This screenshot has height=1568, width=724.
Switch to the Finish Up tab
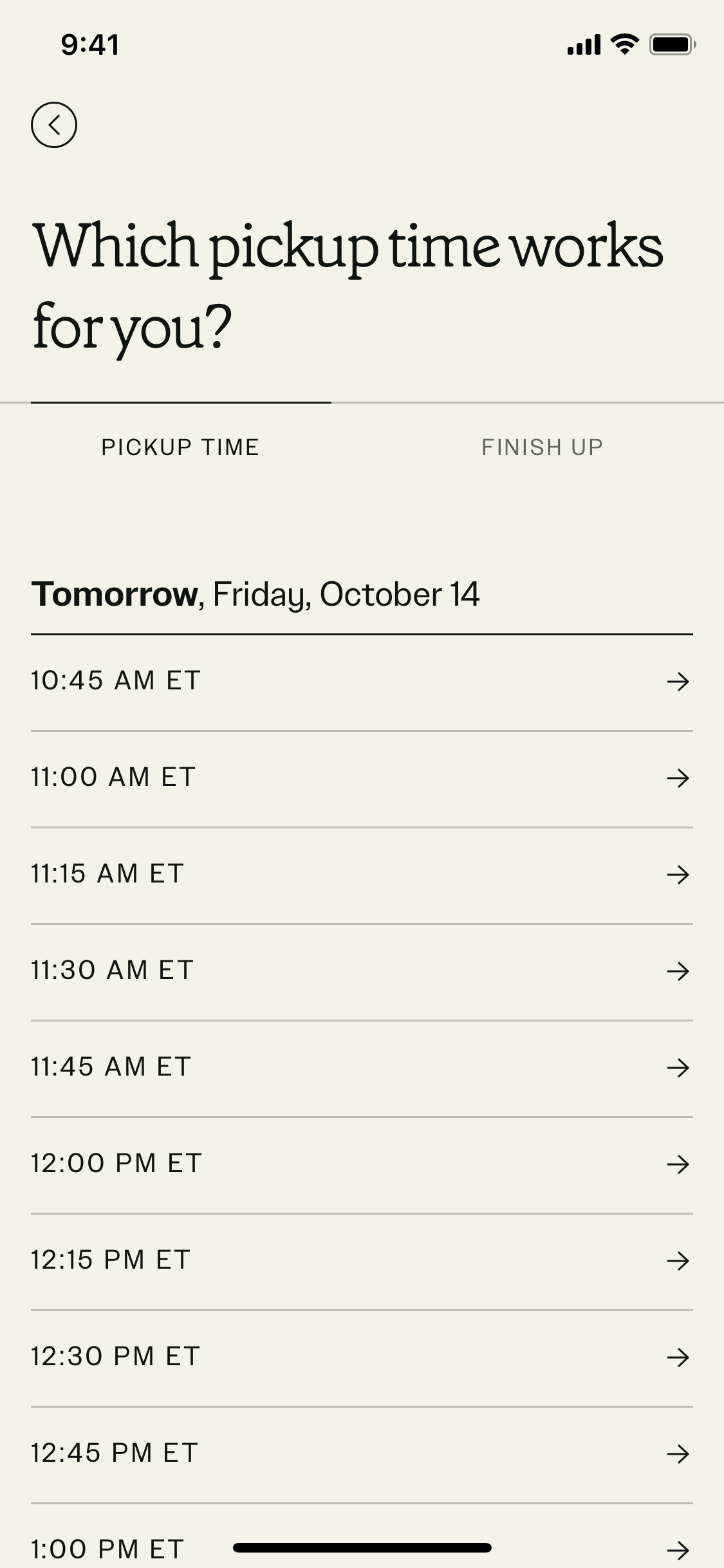coord(543,447)
